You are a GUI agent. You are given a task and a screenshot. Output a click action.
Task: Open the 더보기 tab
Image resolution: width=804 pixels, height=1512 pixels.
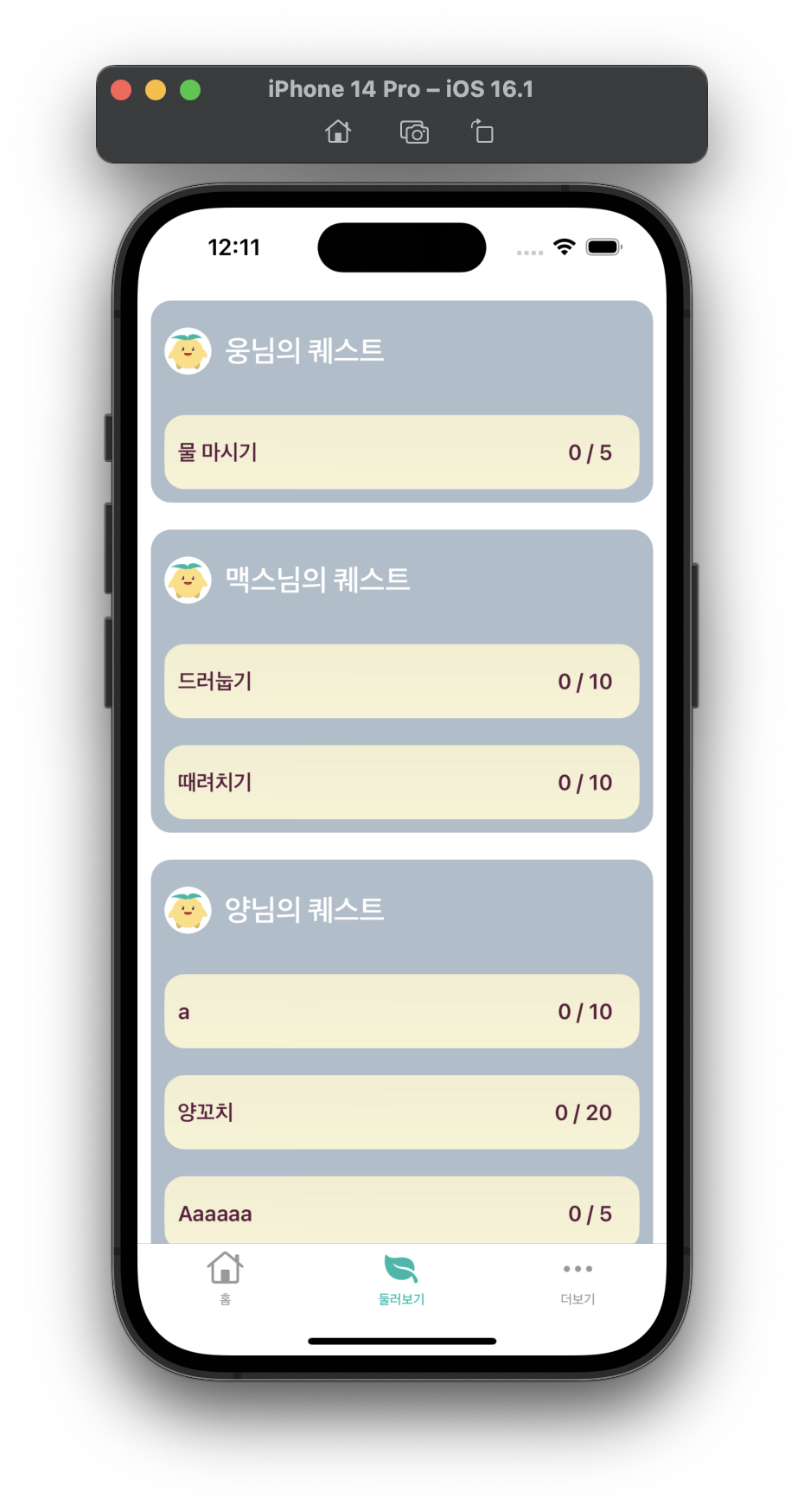577,1278
